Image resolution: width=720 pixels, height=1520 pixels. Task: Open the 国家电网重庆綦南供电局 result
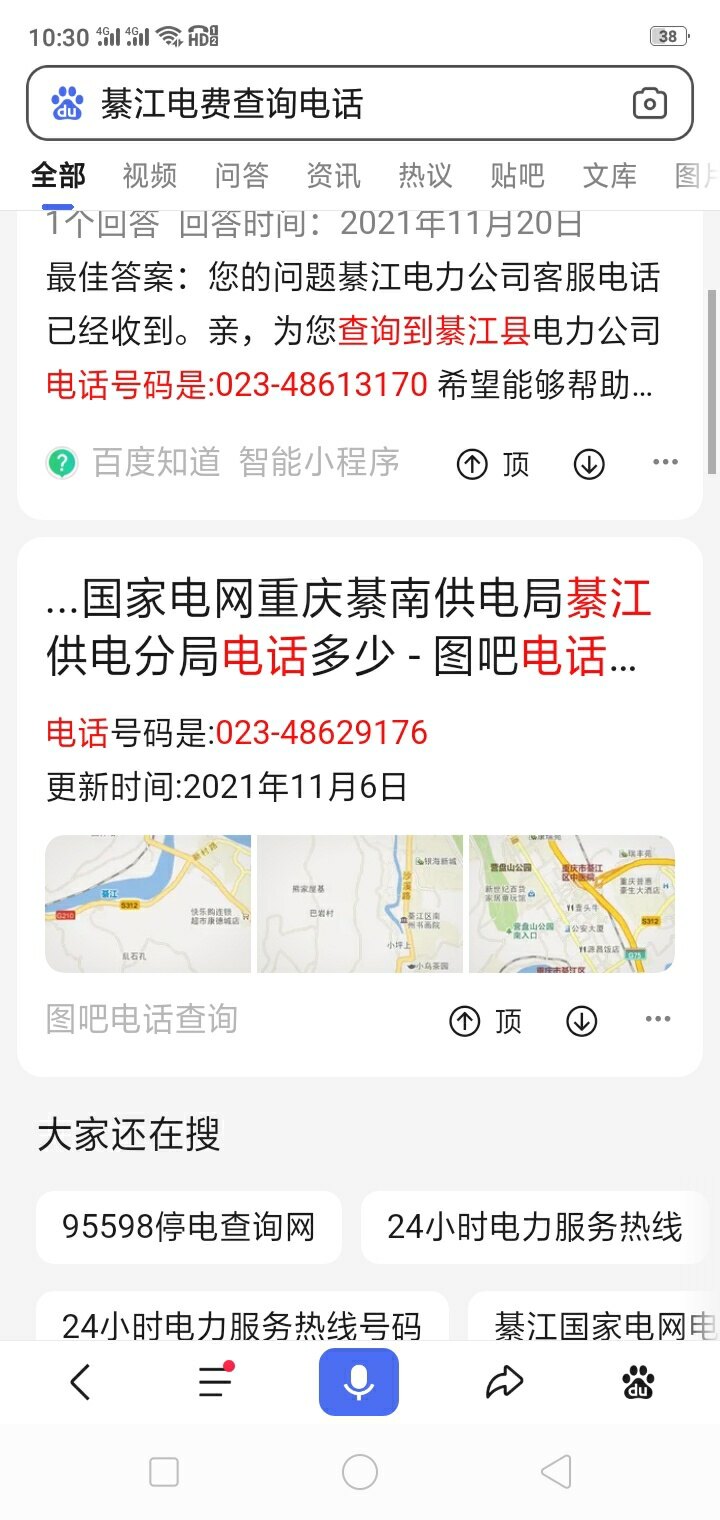[349, 628]
